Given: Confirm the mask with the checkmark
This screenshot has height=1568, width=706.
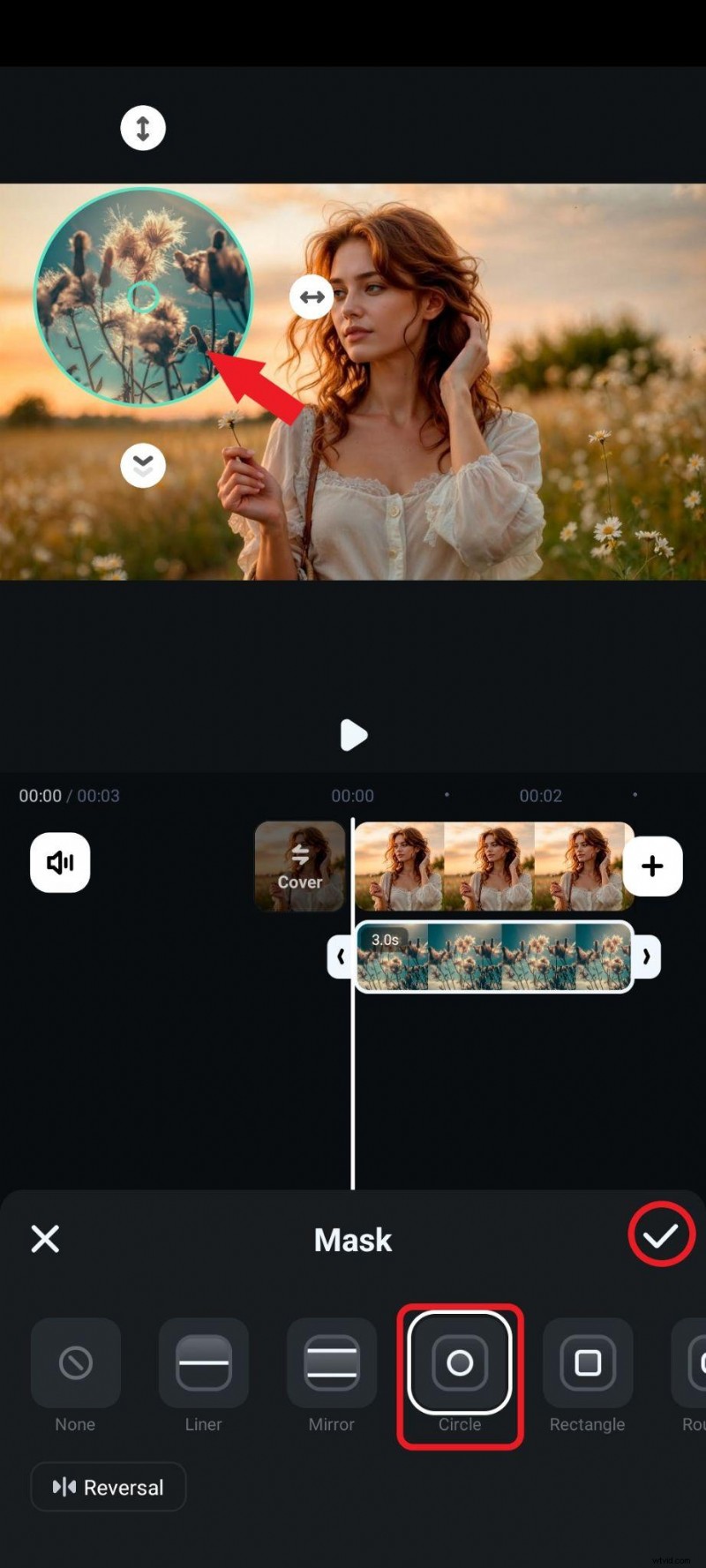Looking at the screenshot, I should click(x=660, y=1236).
